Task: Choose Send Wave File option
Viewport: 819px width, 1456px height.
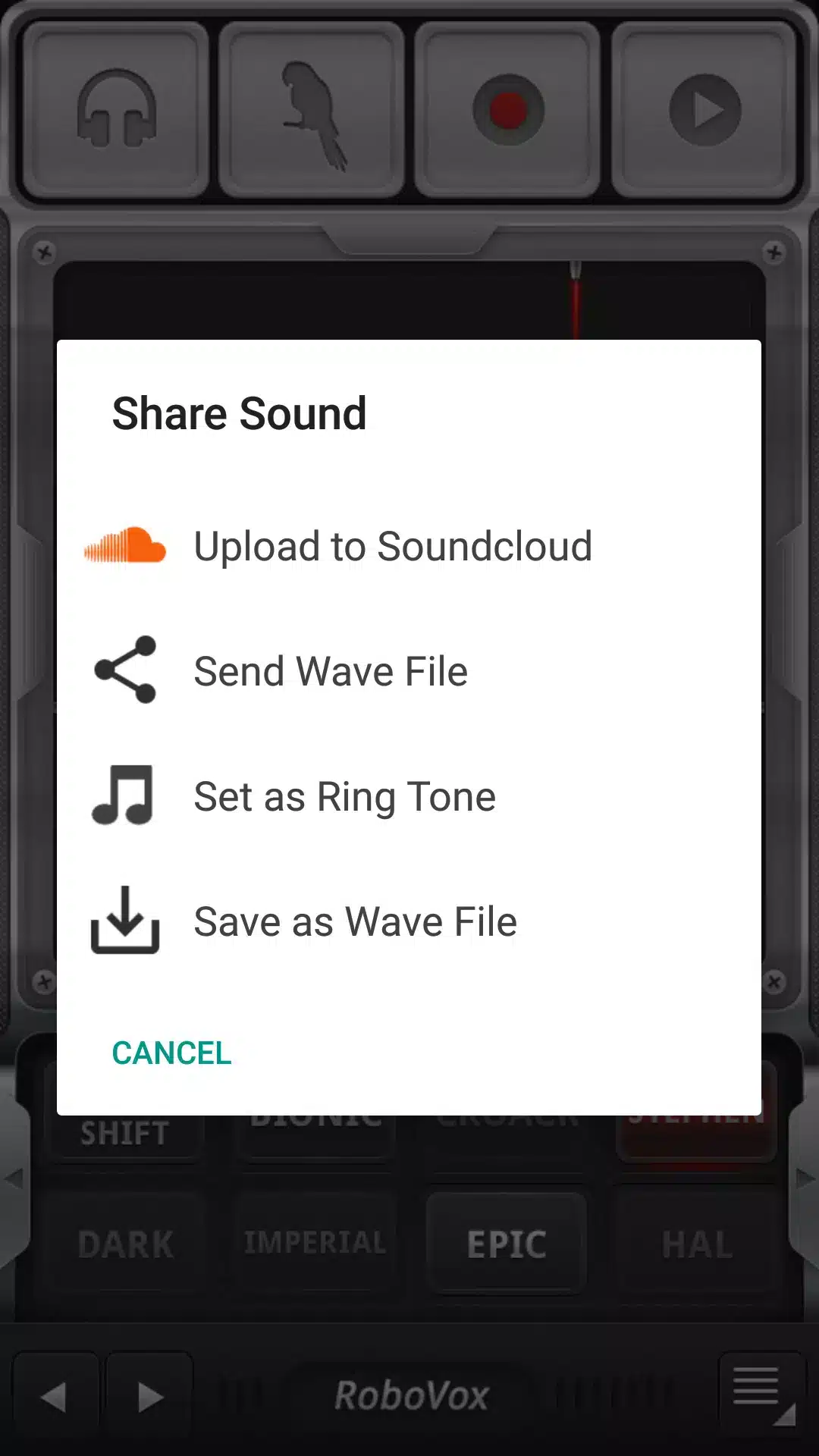Action: (x=331, y=672)
